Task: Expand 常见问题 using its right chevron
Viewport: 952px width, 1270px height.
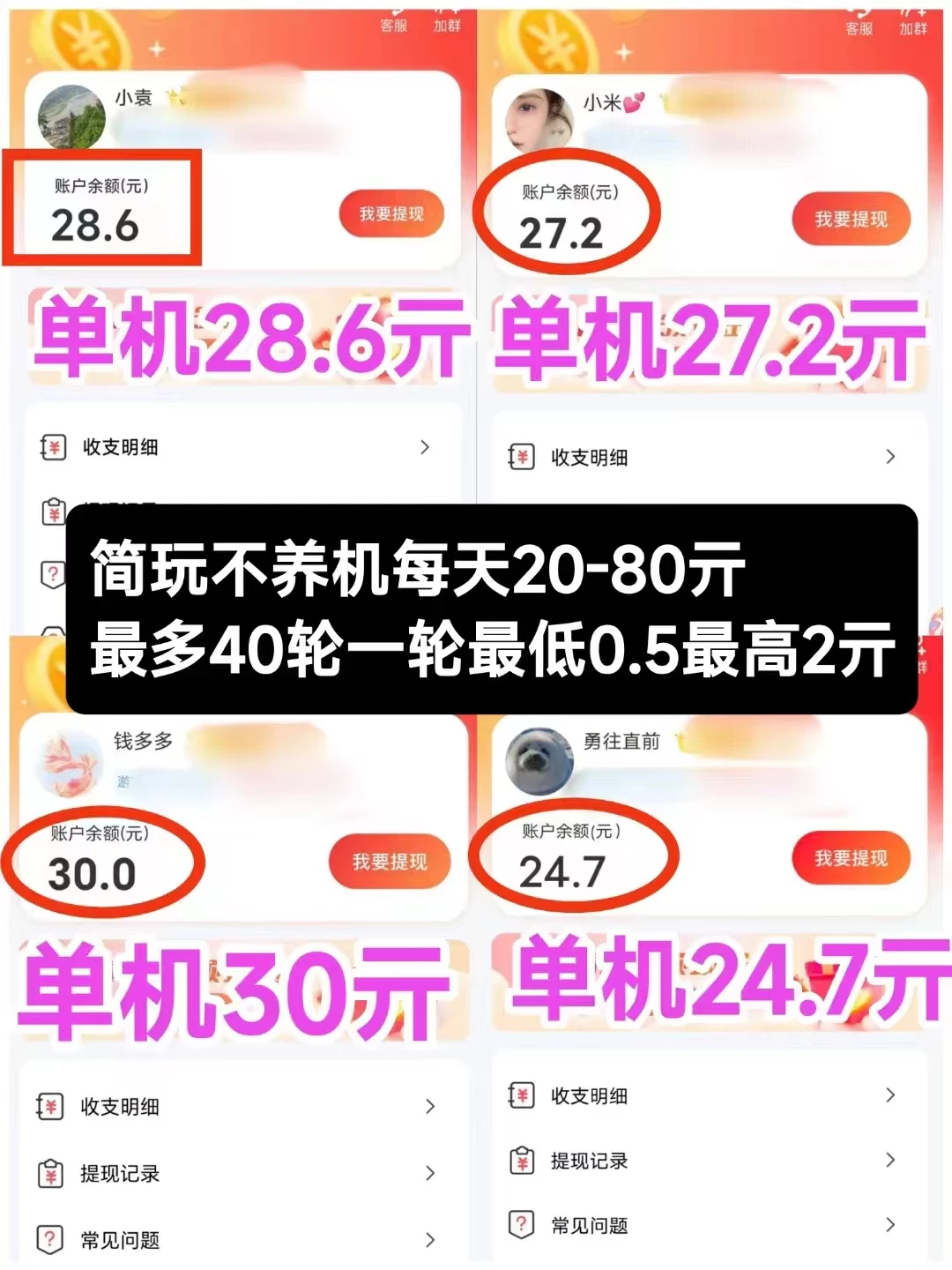Action: [x=431, y=1238]
